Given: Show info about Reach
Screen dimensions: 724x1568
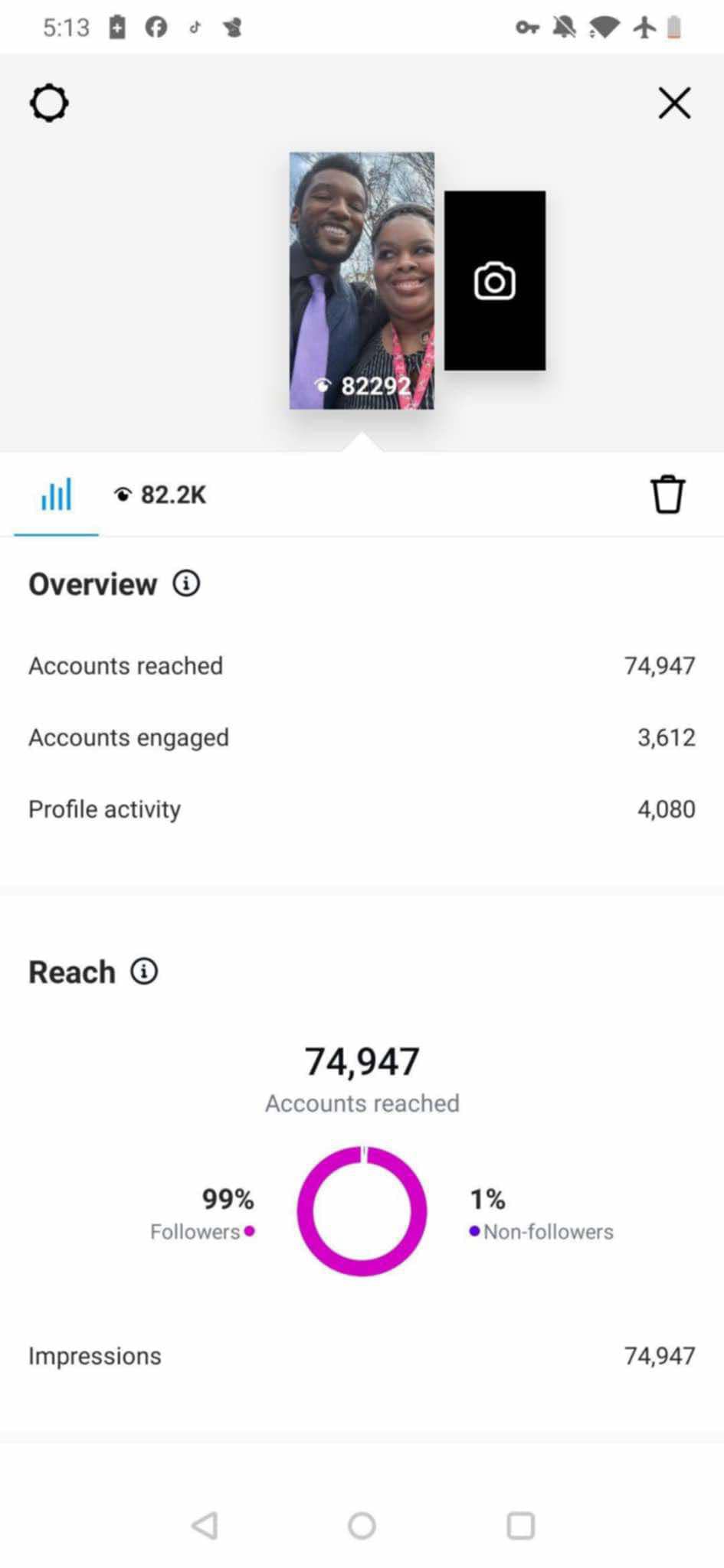Looking at the screenshot, I should (x=144, y=972).
